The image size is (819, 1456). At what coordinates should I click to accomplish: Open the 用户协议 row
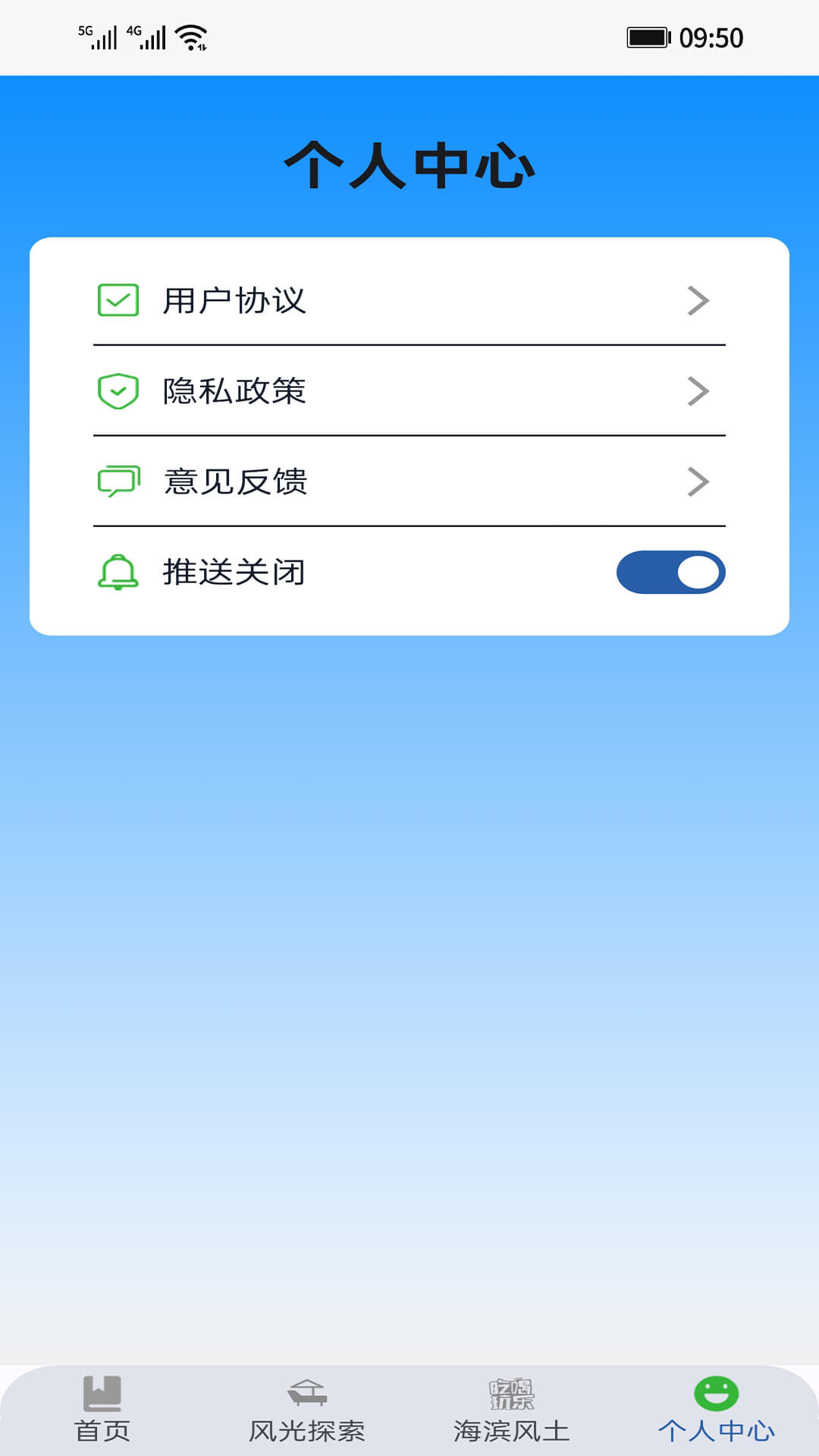(x=408, y=301)
